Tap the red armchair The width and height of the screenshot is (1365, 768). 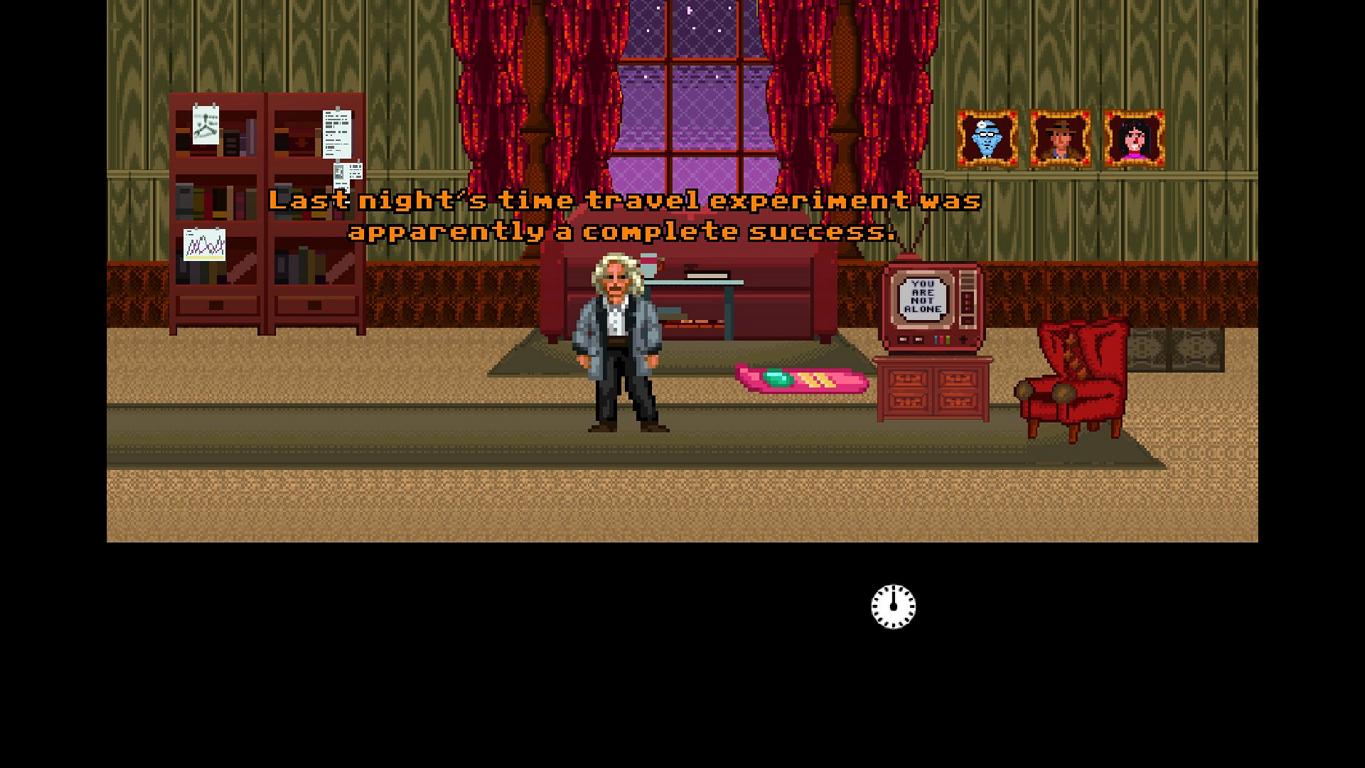[x=1077, y=380]
